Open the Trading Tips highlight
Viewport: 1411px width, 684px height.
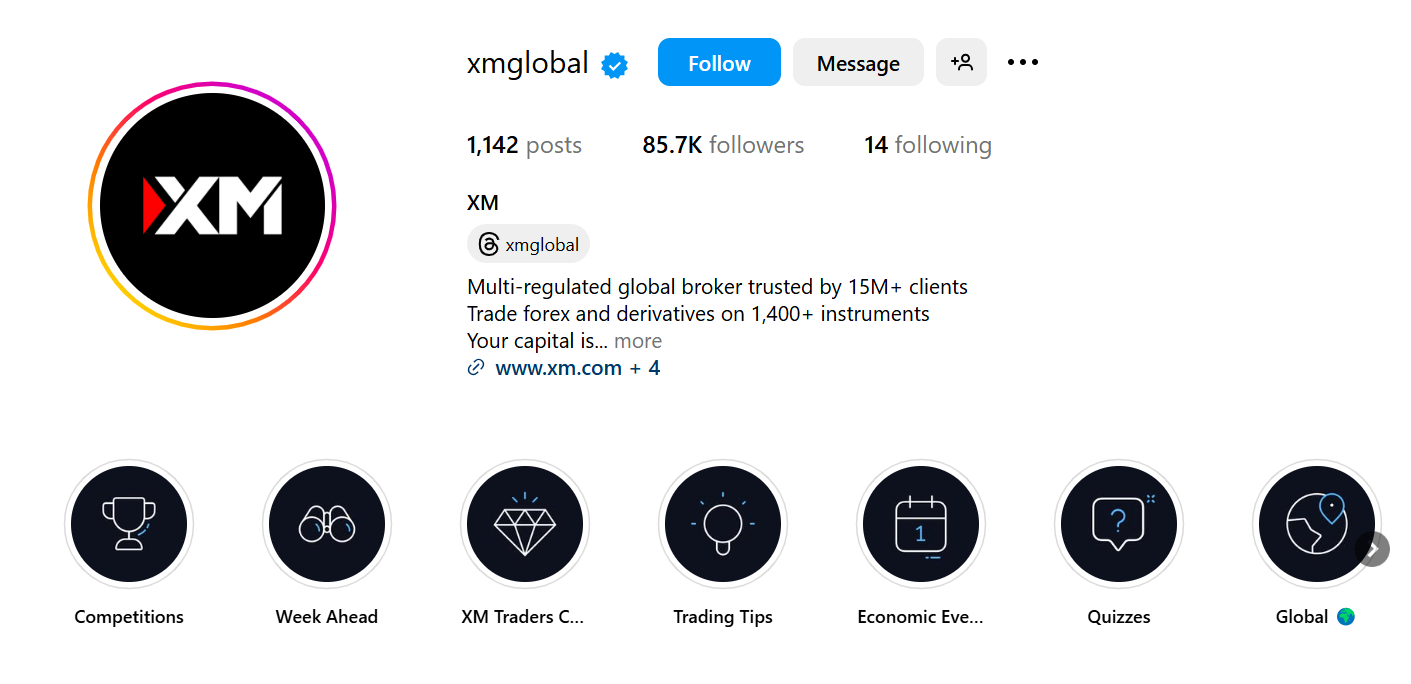tap(723, 524)
